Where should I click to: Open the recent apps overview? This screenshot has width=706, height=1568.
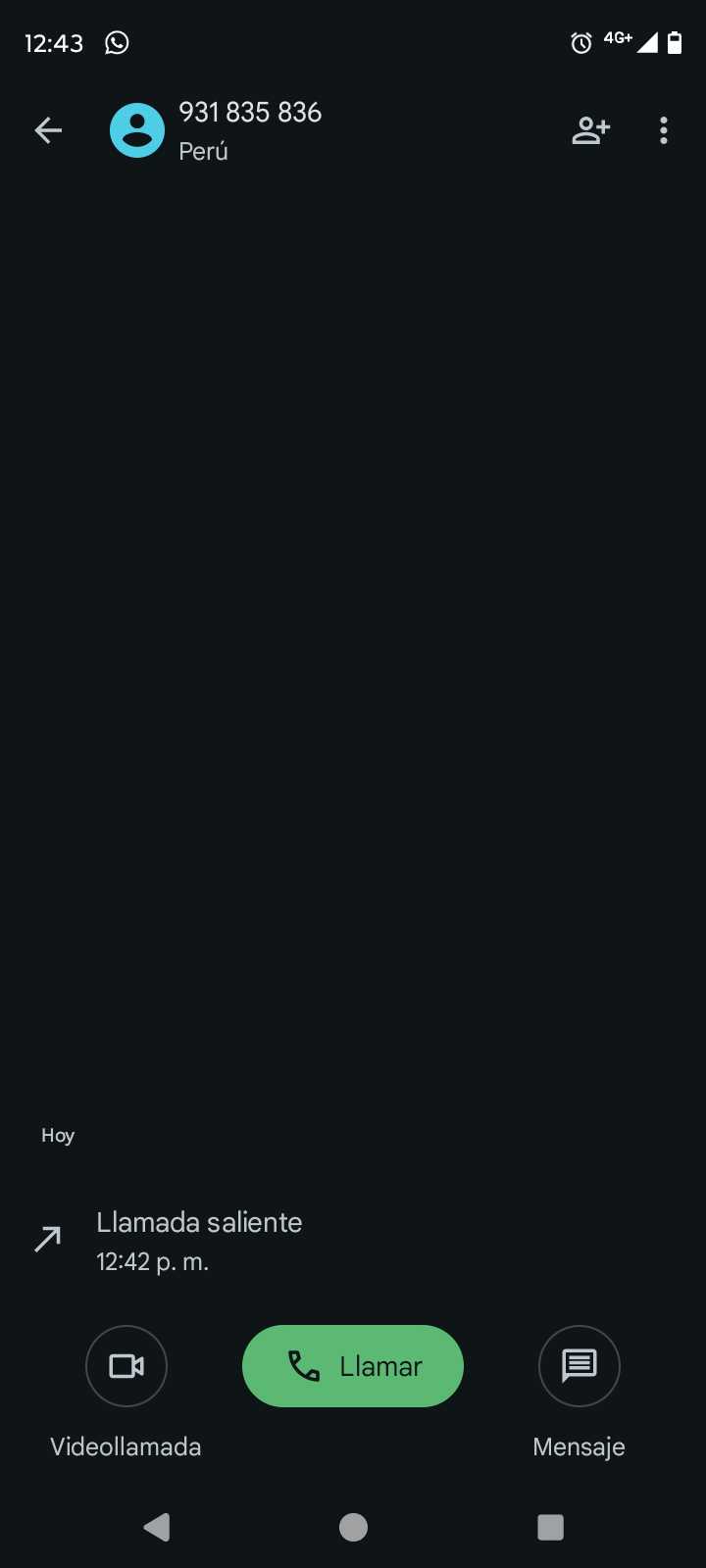tap(551, 1527)
